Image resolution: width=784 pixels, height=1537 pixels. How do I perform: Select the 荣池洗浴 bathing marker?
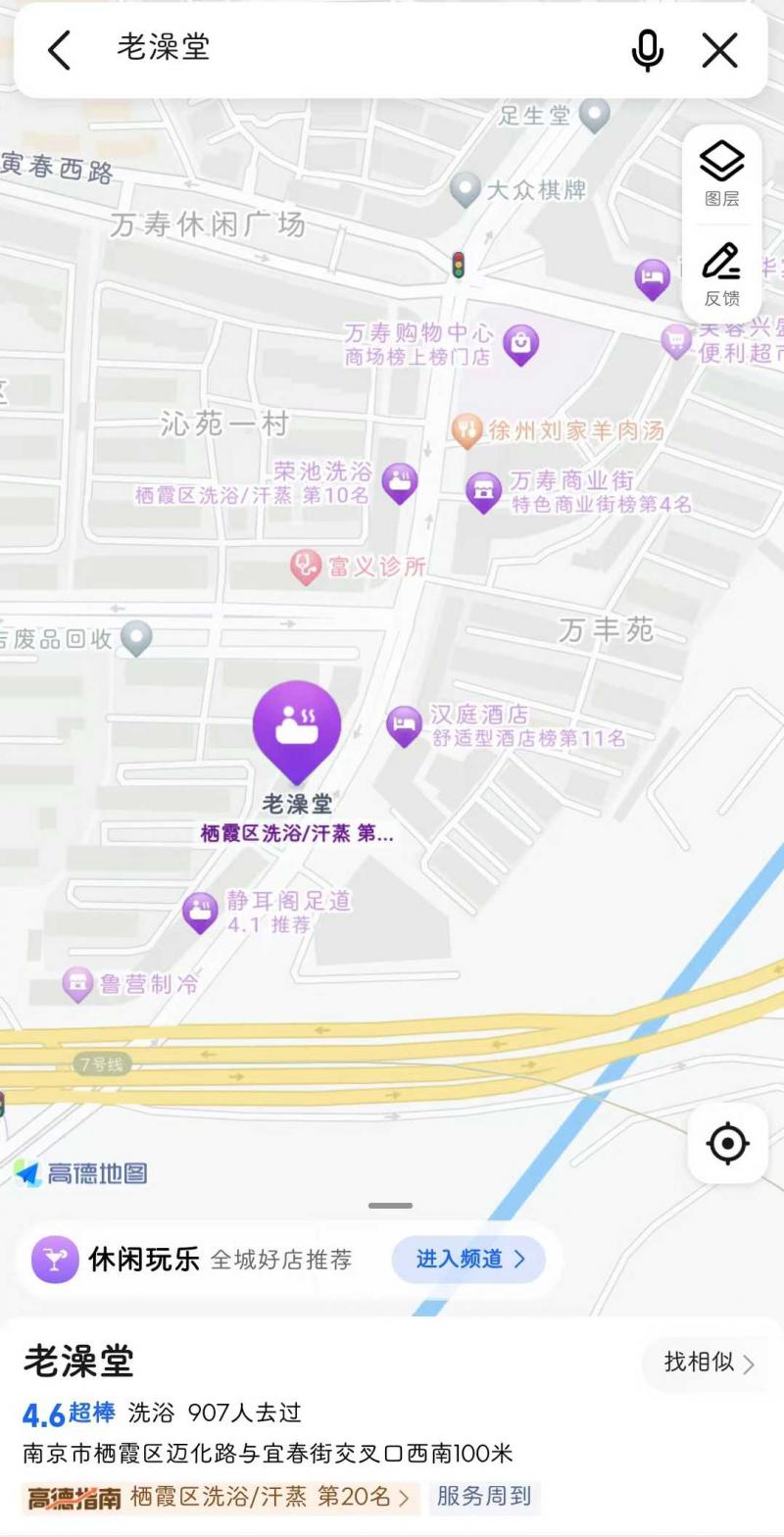399,480
